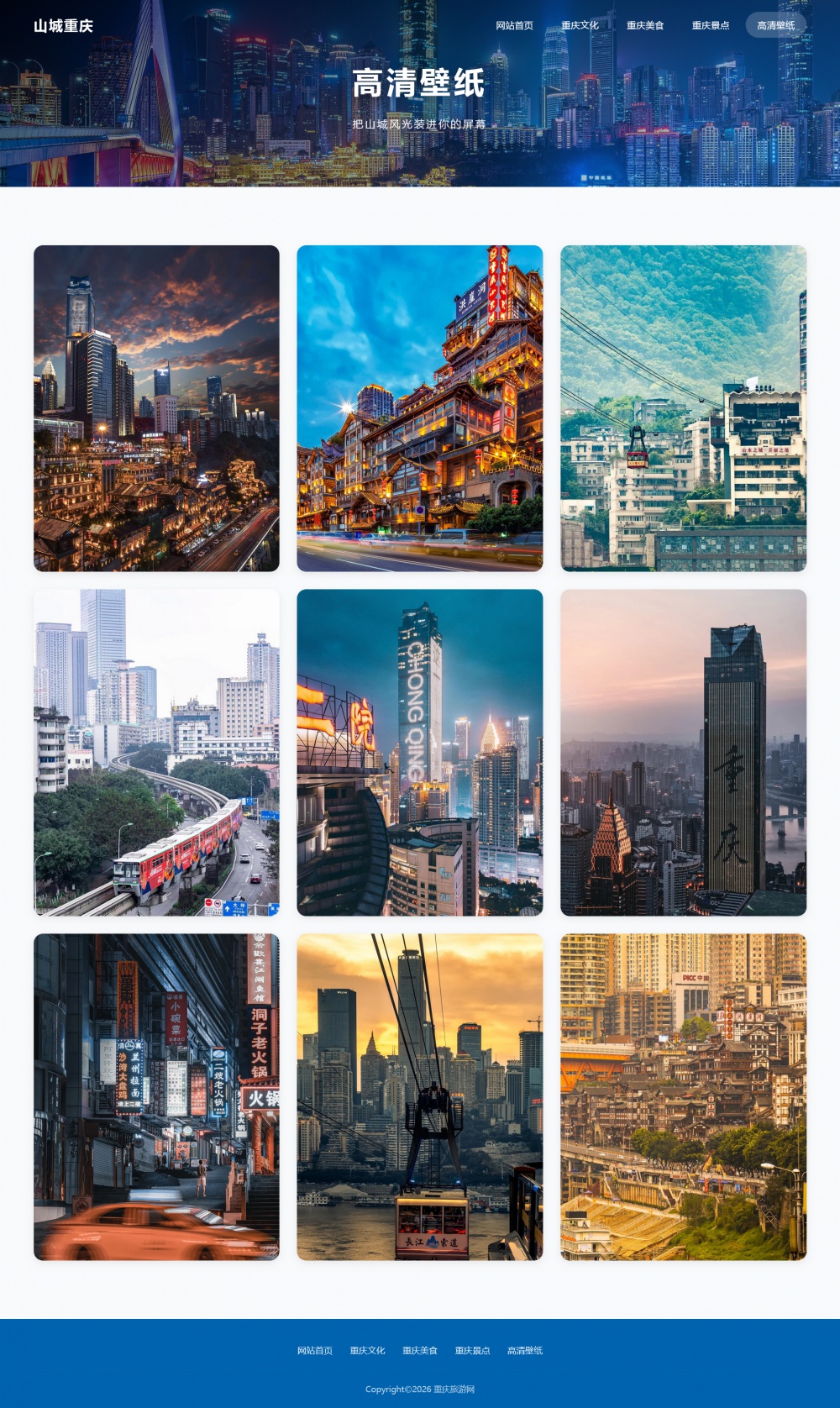Viewport: 840px width, 1408px height.
Task: View the 洪崖洞 illuminated building wallpaper
Action: pyautogui.click(x=420, y=408)
